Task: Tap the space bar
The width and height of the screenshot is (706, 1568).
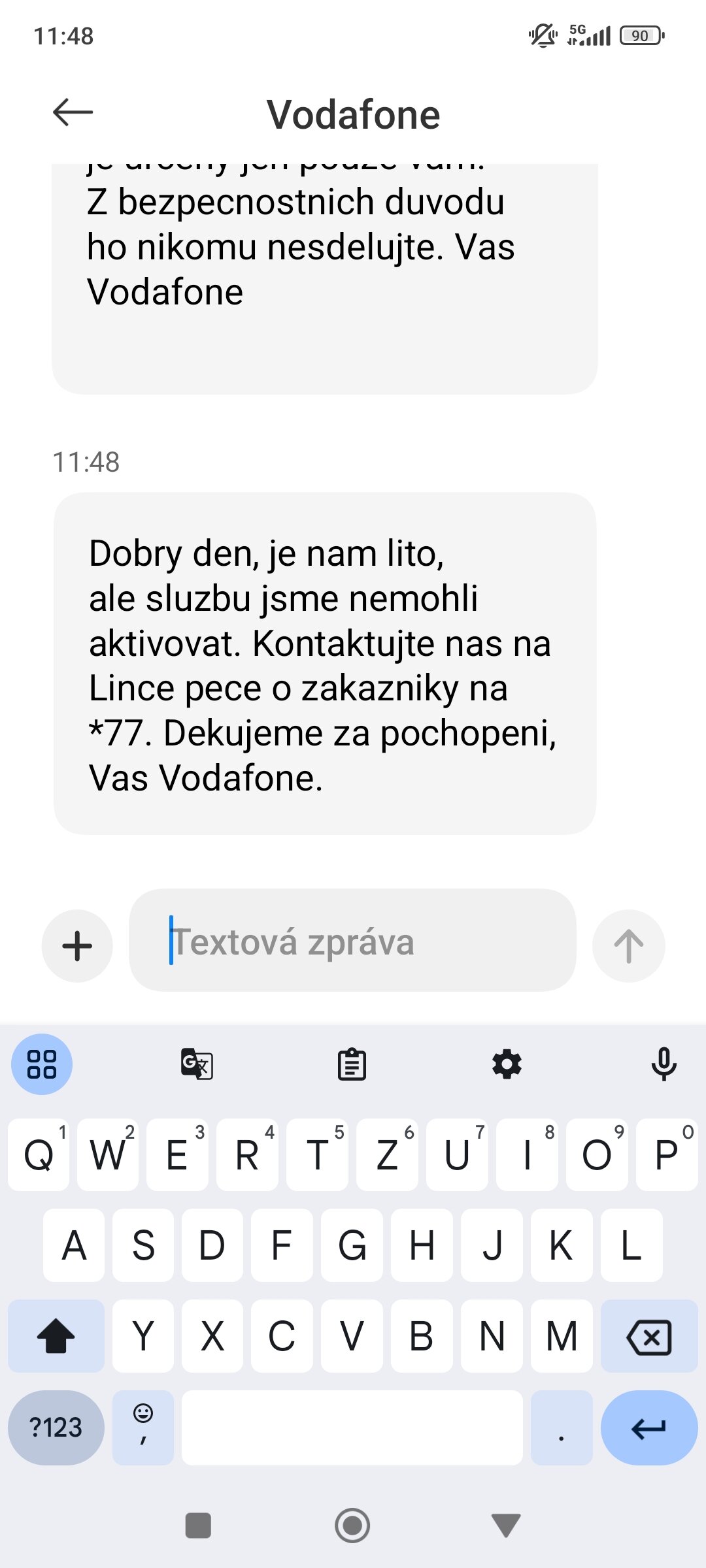Action: (352, 1428)
